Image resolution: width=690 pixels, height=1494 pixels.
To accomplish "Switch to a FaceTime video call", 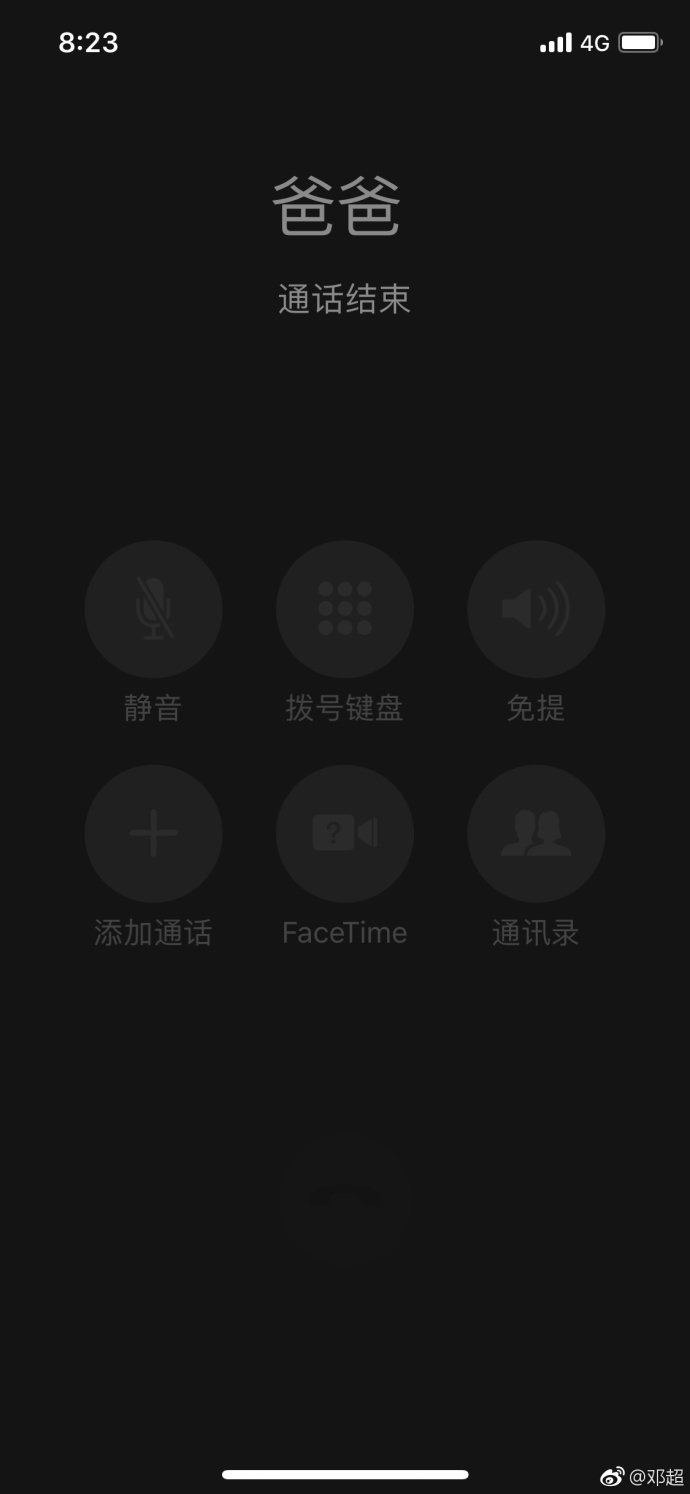I will coord(345,833).
